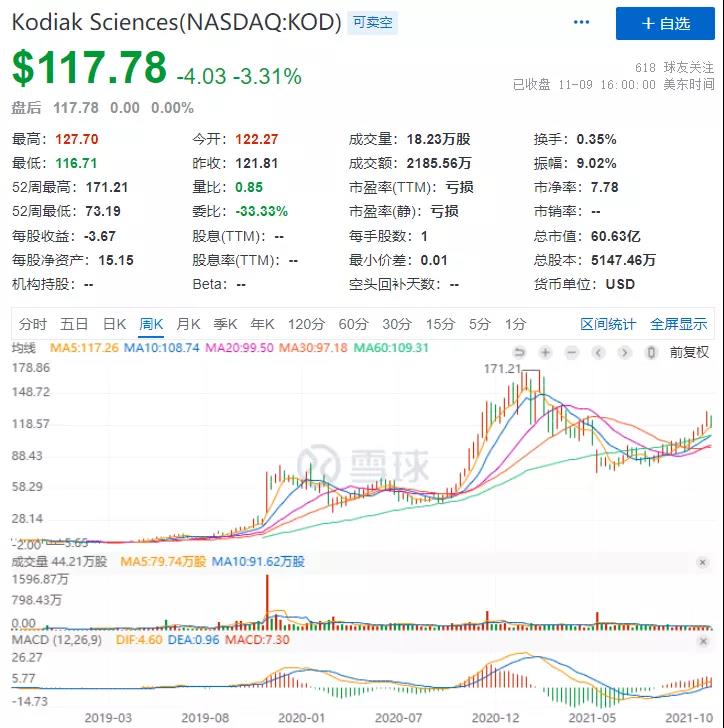View chart in 全屏显示 fullscreen

679,324
